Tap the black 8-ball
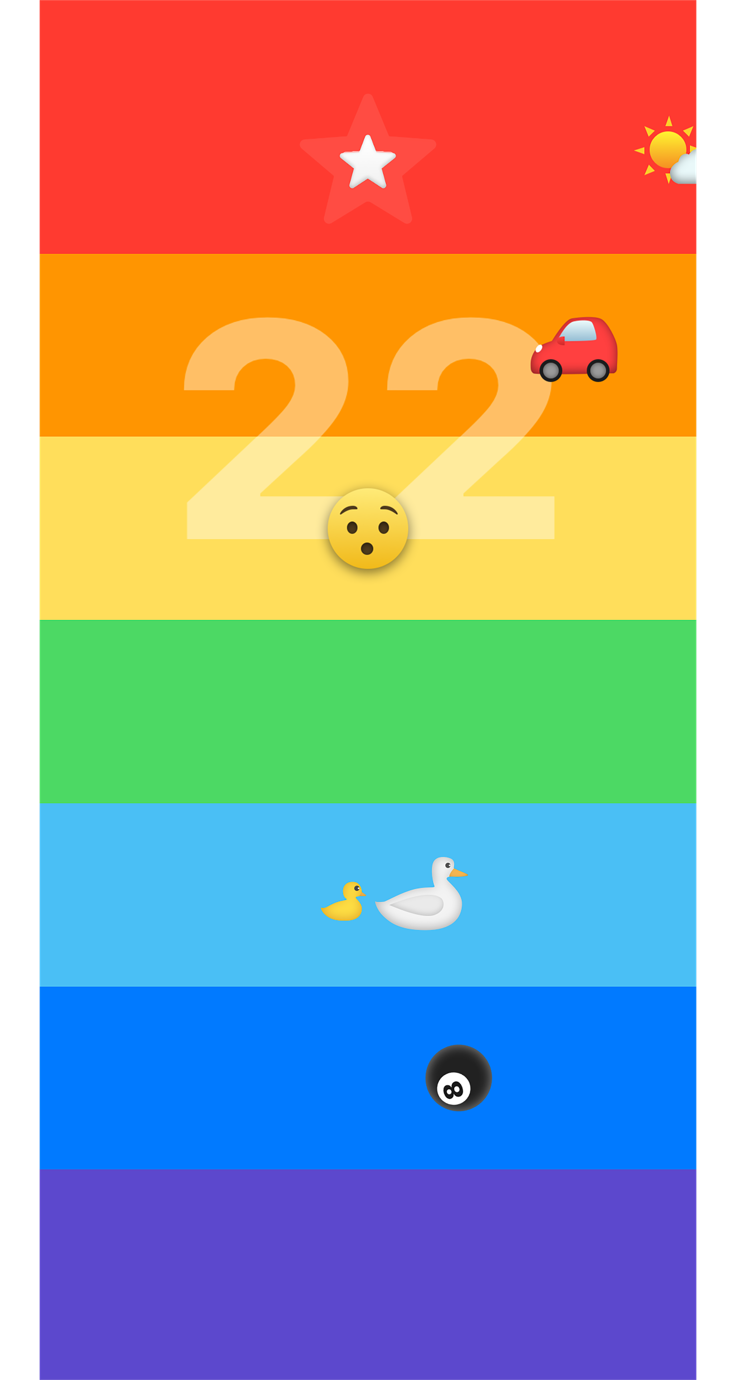736x1380 pixels. pos(458,1078)
